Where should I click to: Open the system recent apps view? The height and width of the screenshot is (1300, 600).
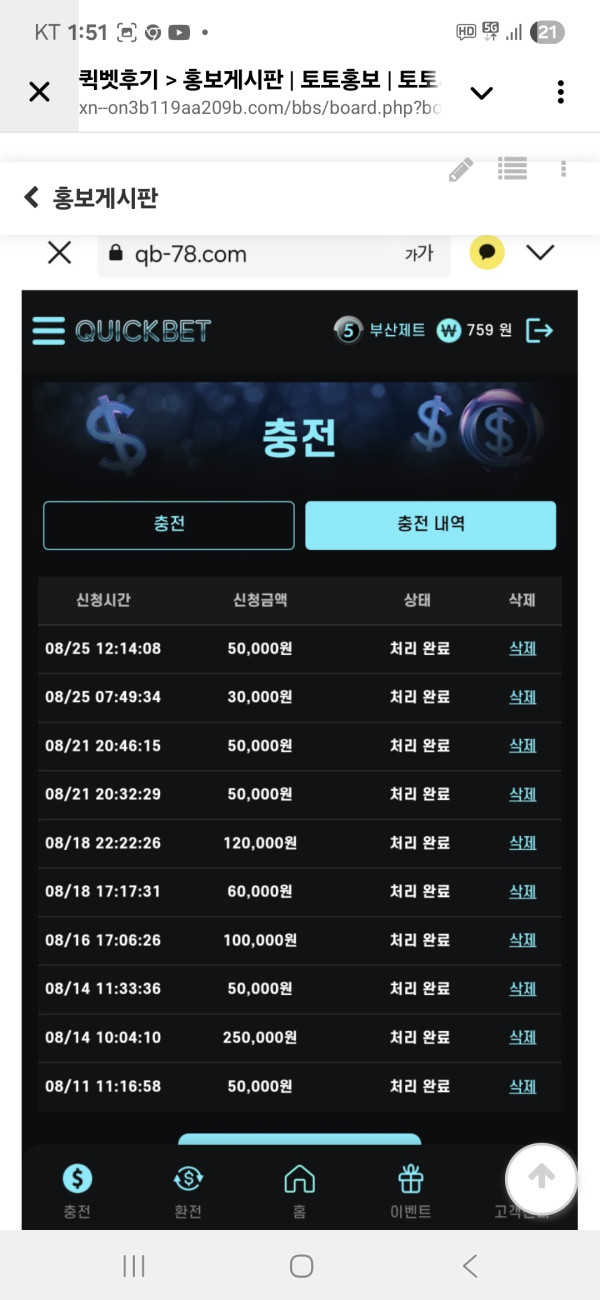coord(134,1266)
